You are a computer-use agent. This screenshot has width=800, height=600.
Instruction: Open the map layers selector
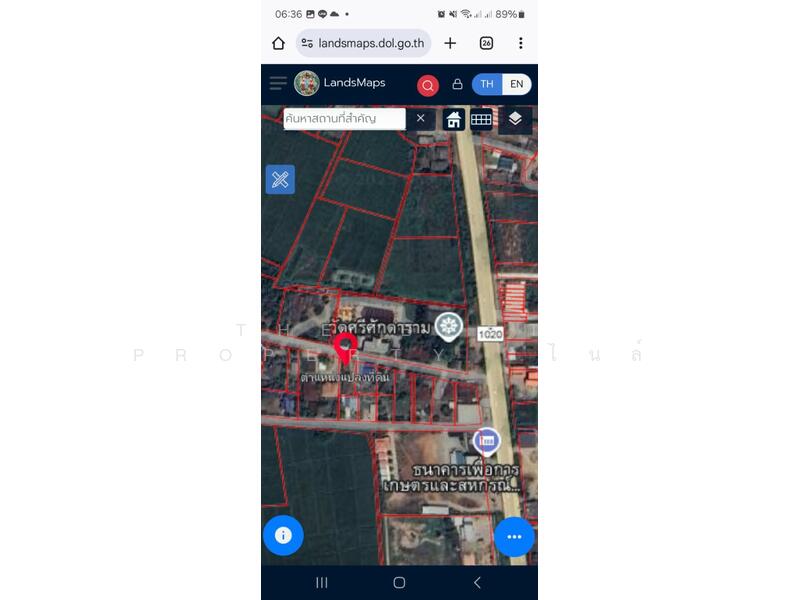515,119
